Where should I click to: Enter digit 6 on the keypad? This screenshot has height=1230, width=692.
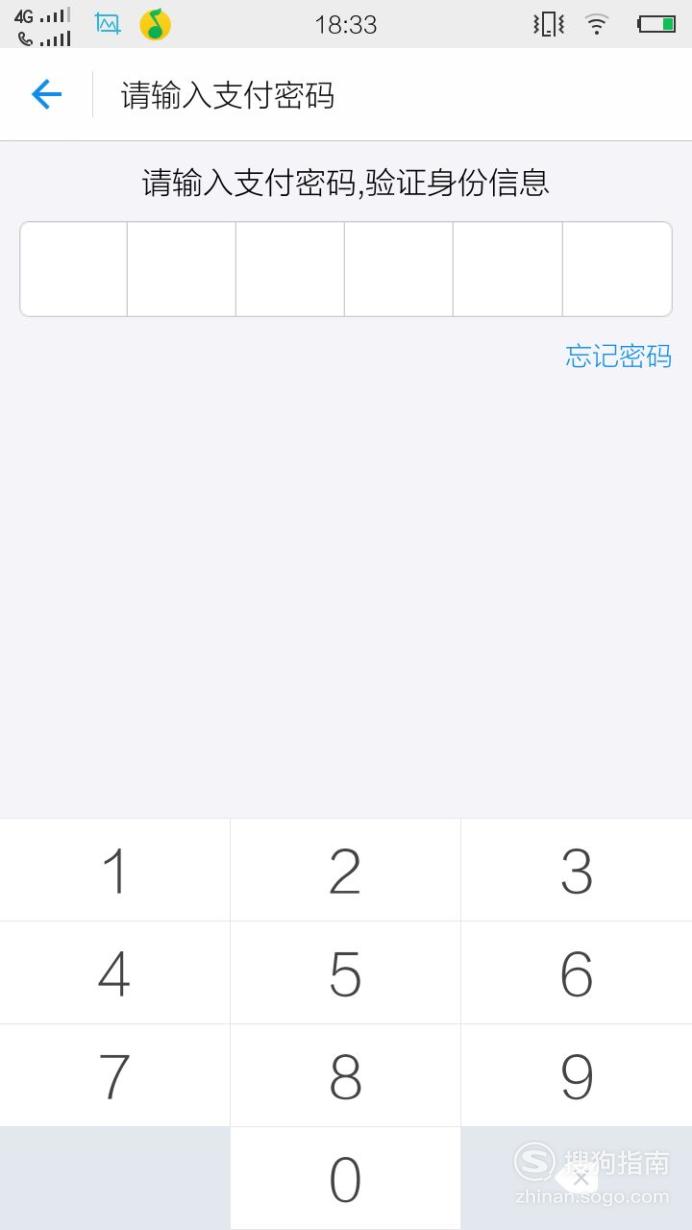click(577, 973)
